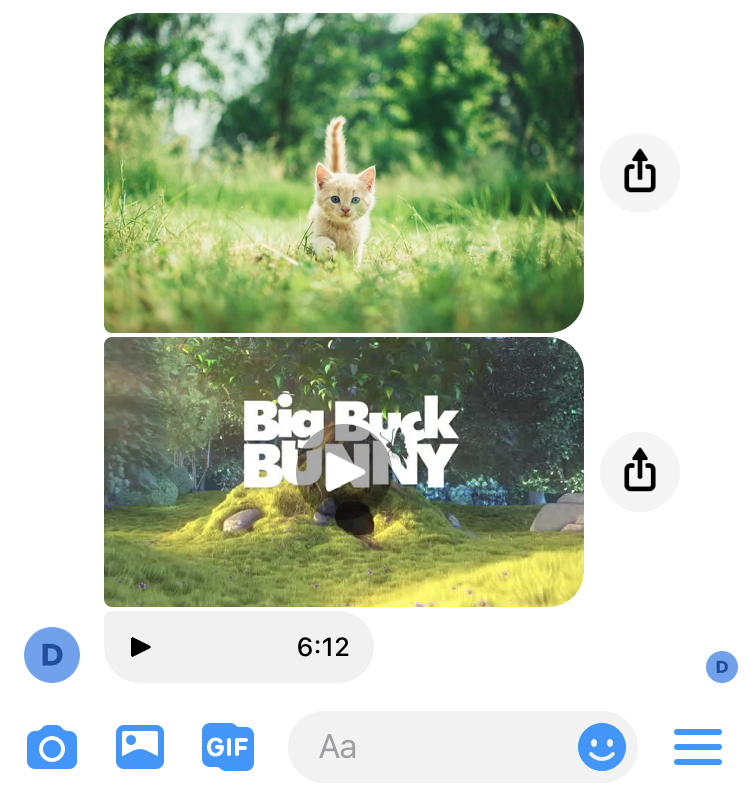Open the three-line menu
750x799 pixels.
697,747
